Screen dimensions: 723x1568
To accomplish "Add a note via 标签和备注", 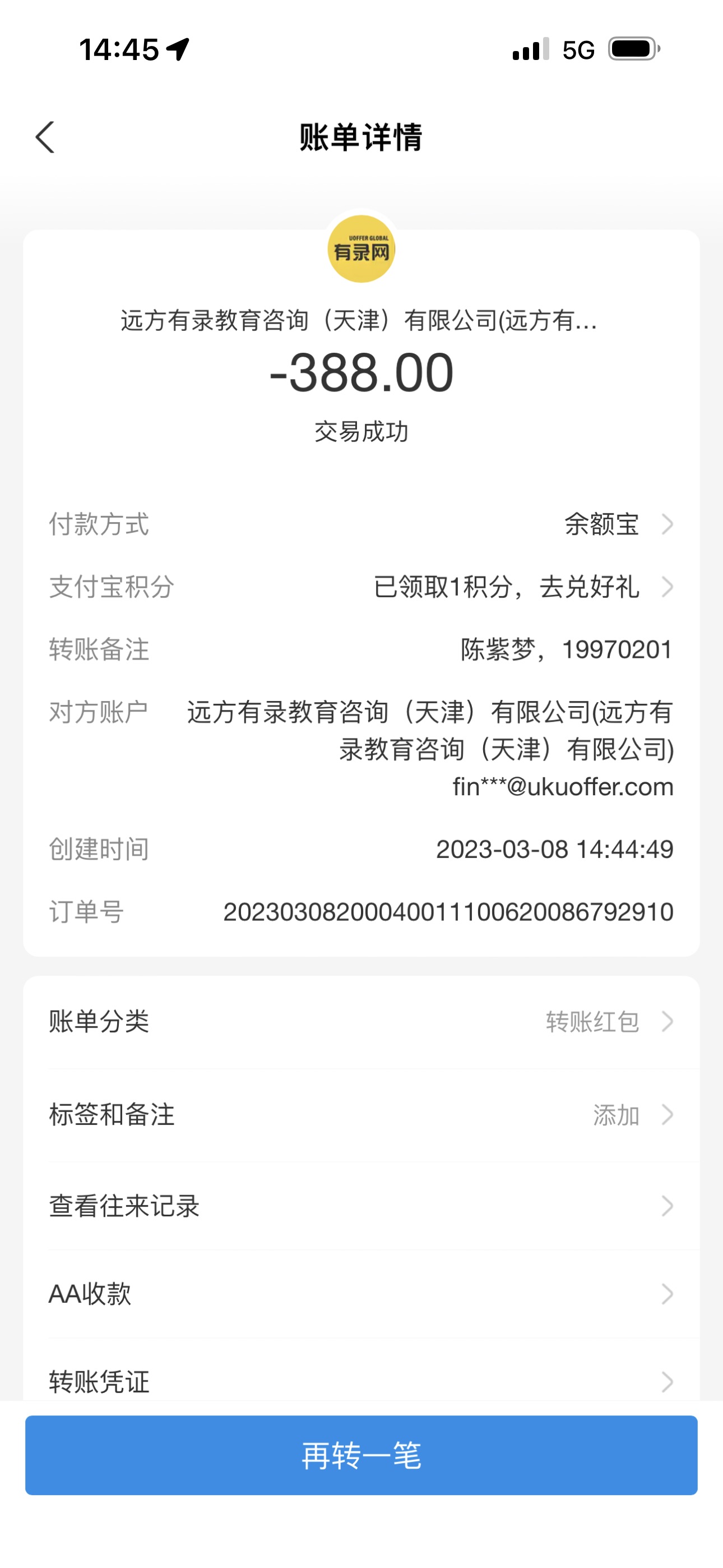I will (361, 1114).
